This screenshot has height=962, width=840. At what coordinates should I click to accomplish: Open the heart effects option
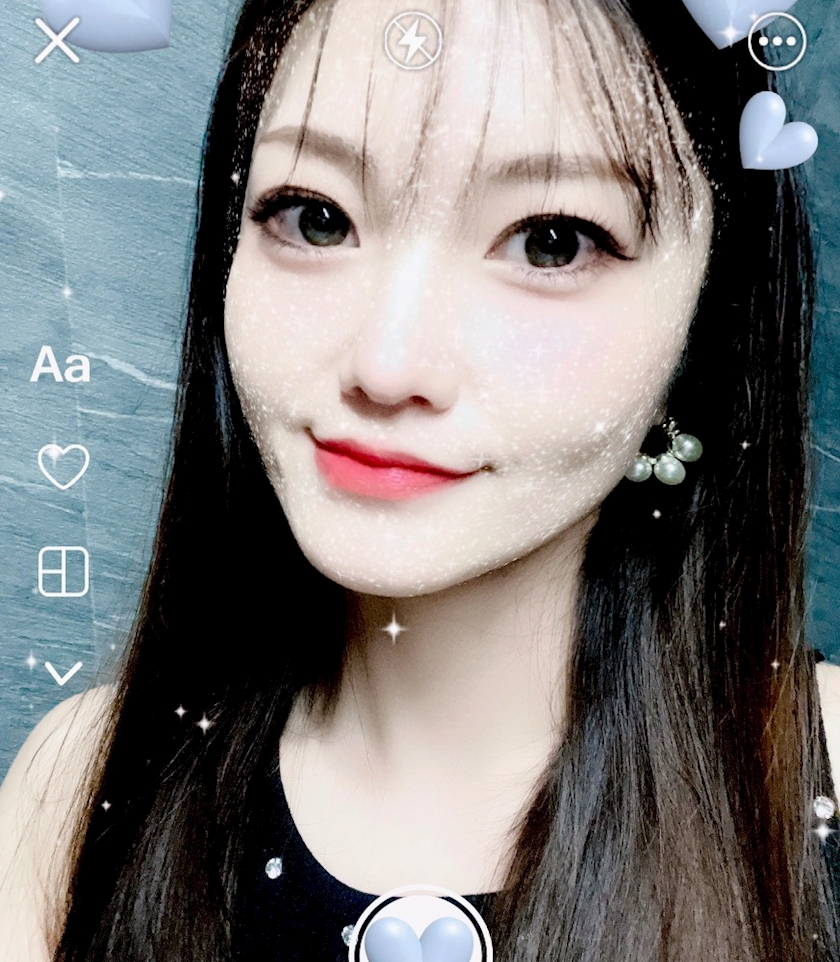pyautogui.click(x=63, y=466)
